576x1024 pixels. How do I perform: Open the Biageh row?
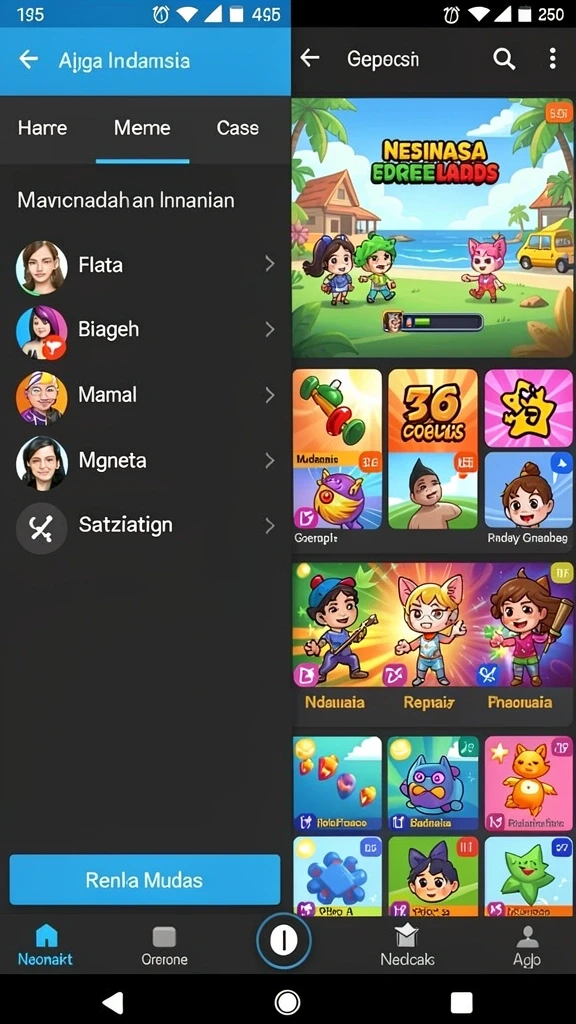[x=145, y=330]
